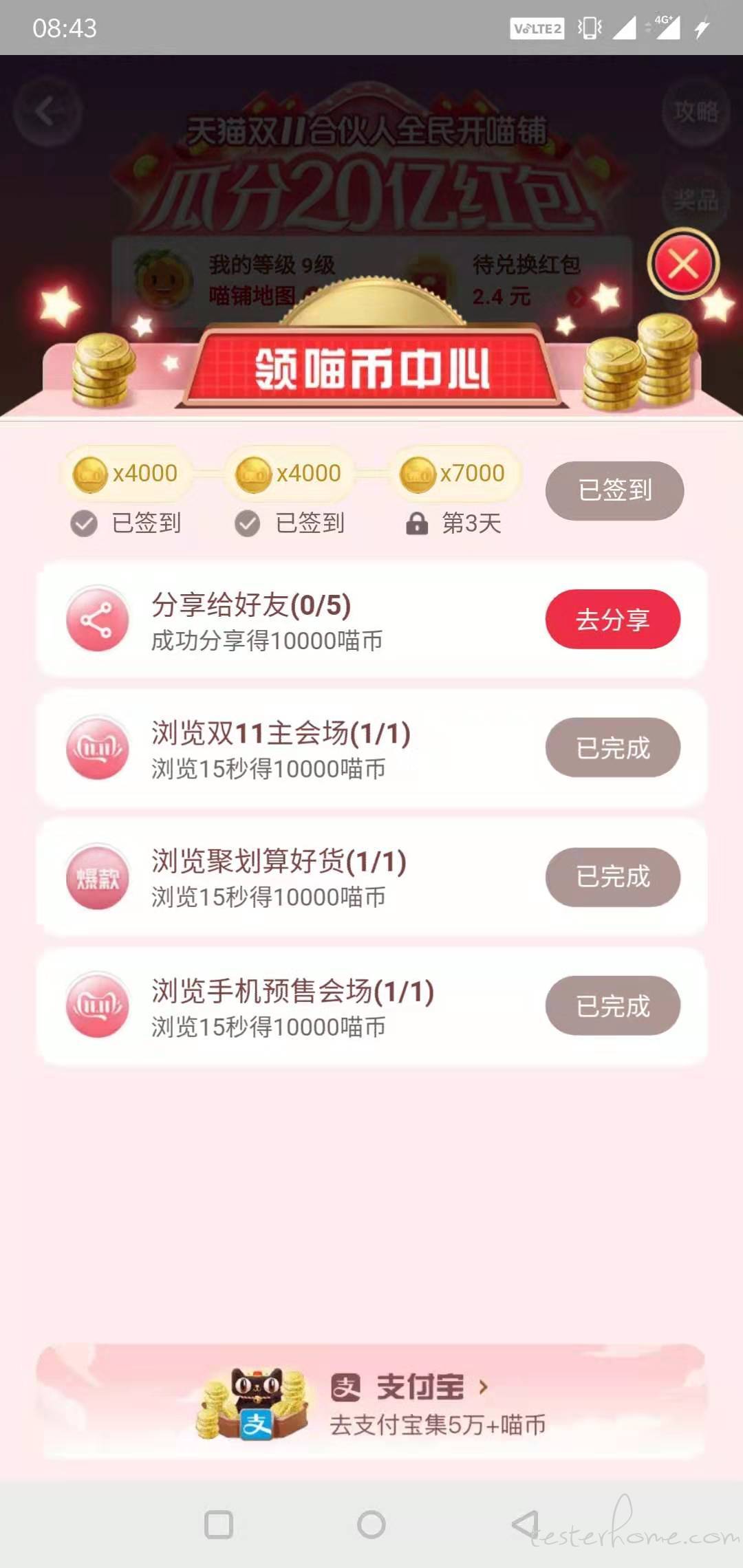Go to the system home screen

coord(371,1524)
